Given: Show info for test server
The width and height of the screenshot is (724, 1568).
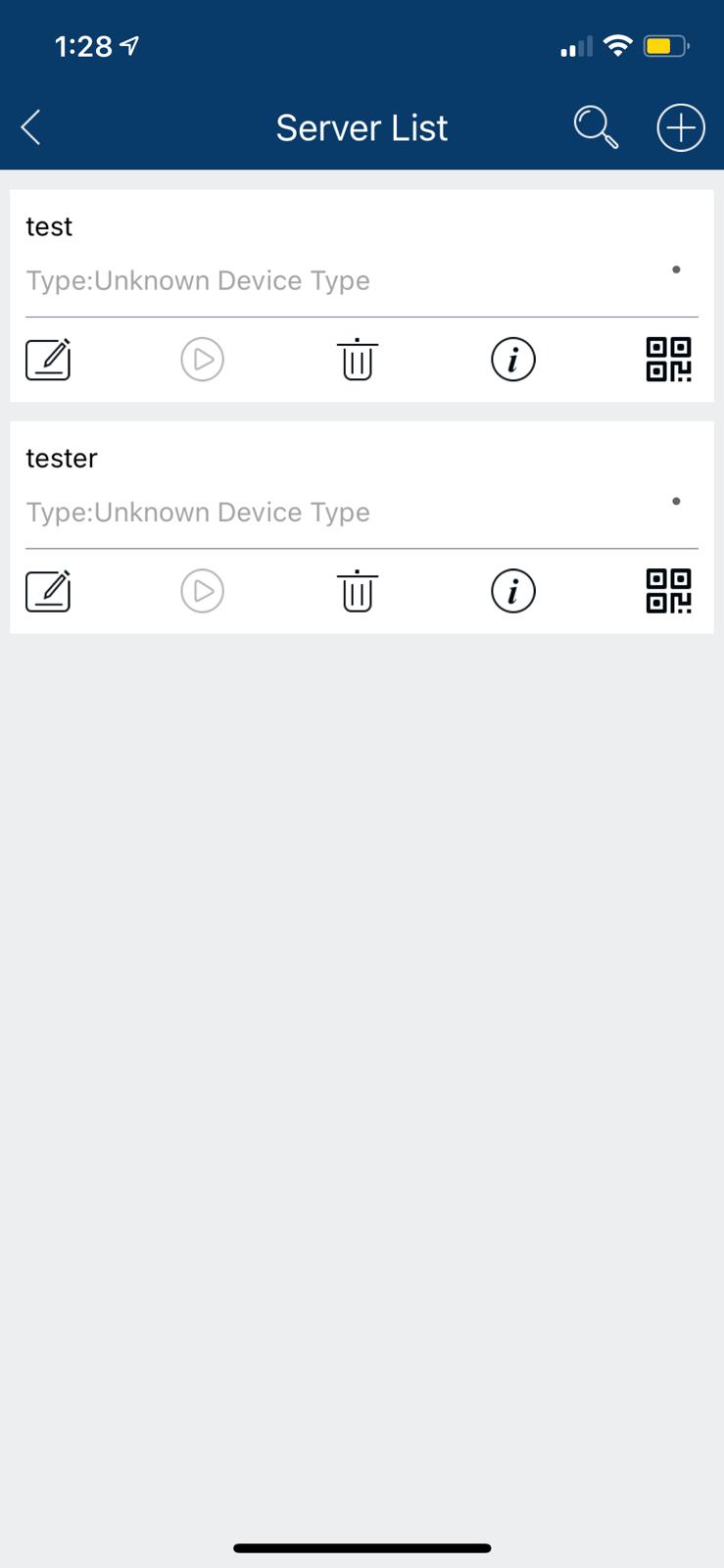Looking at the screenshot, I should (512, 360).
